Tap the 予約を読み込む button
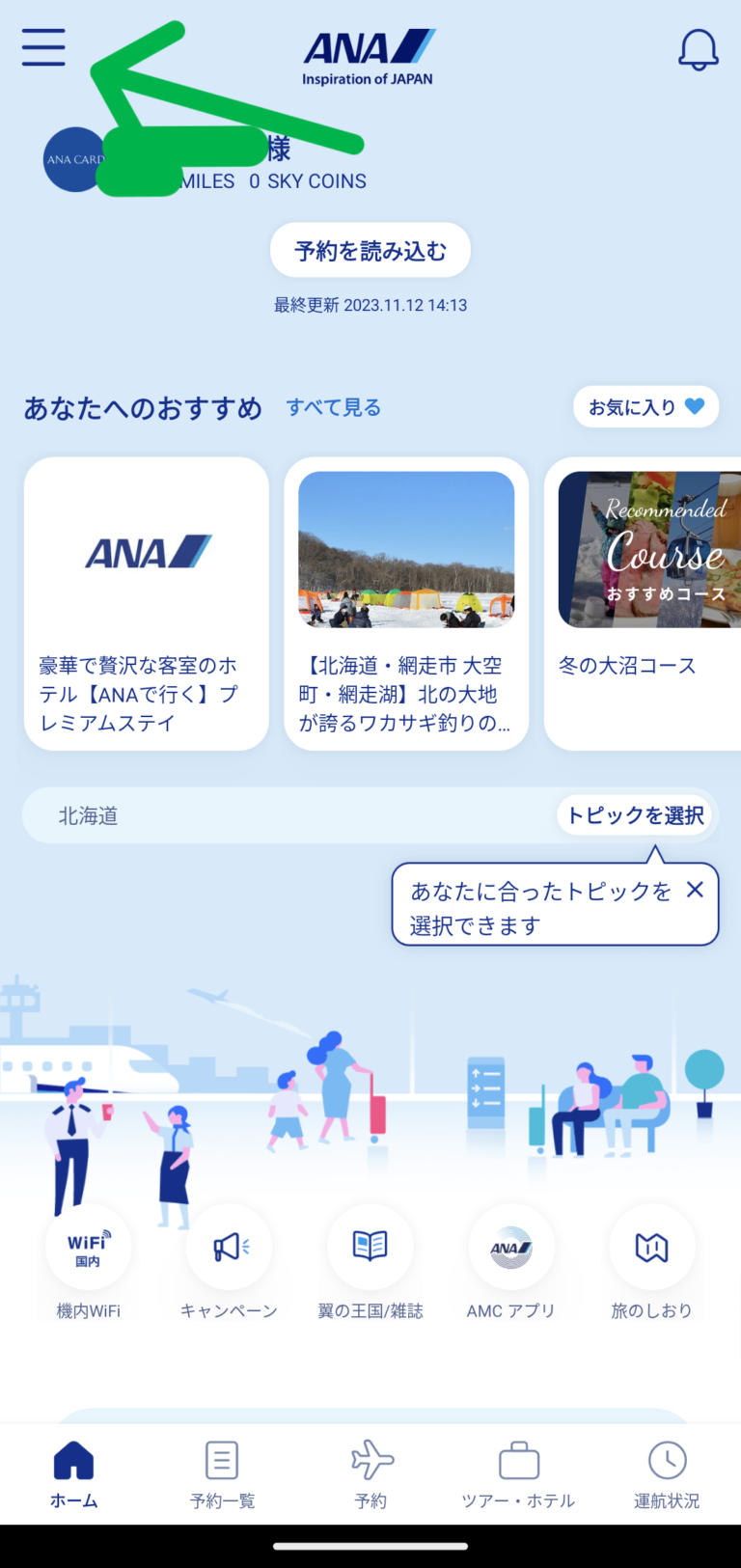 [370, 251]
